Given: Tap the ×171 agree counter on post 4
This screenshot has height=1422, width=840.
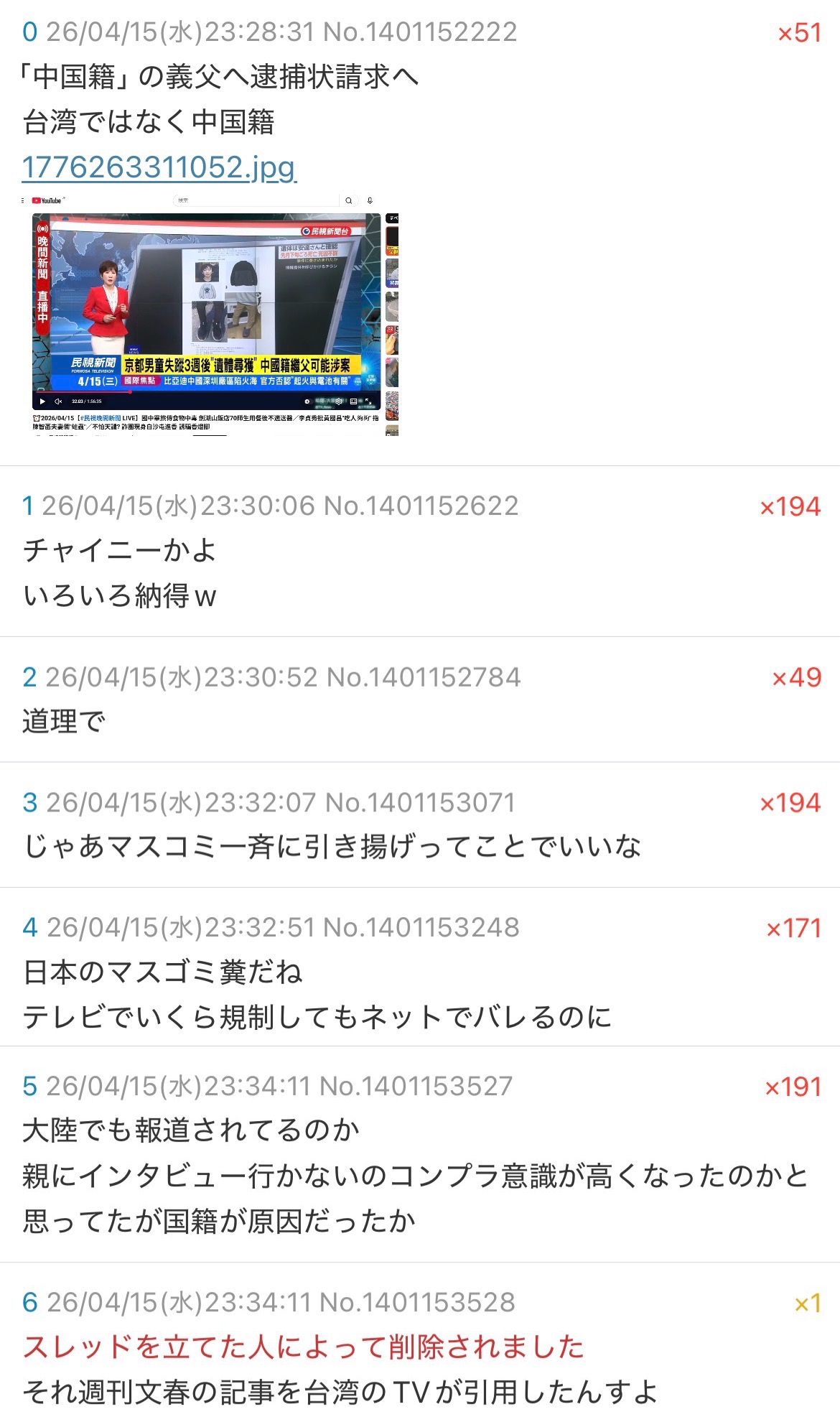Looking at the screenshot, I should pos(793,929).
